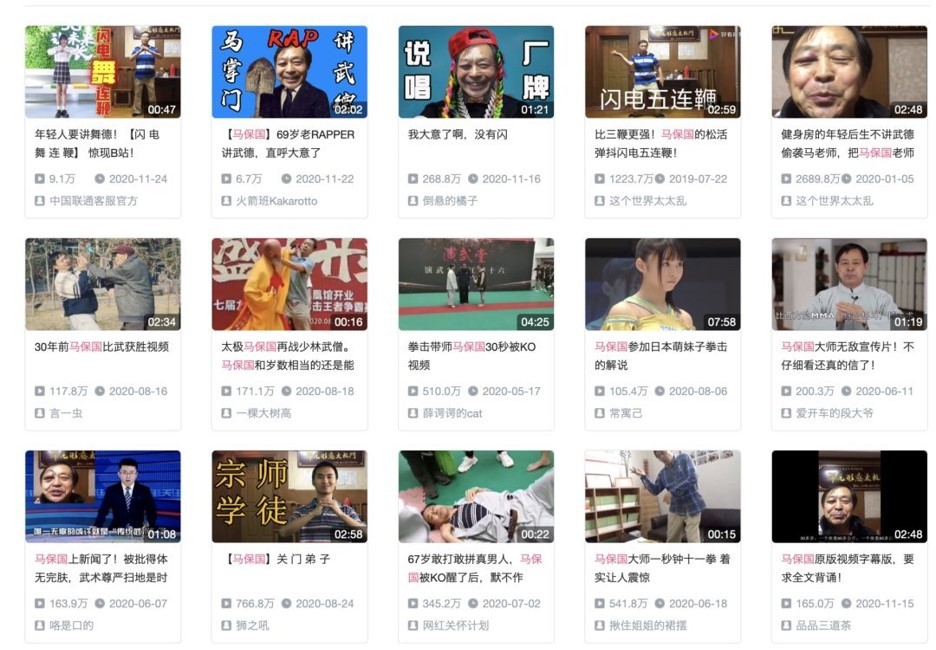Open '太极马保国再战少林武僧' video

[x=289, y=284]
